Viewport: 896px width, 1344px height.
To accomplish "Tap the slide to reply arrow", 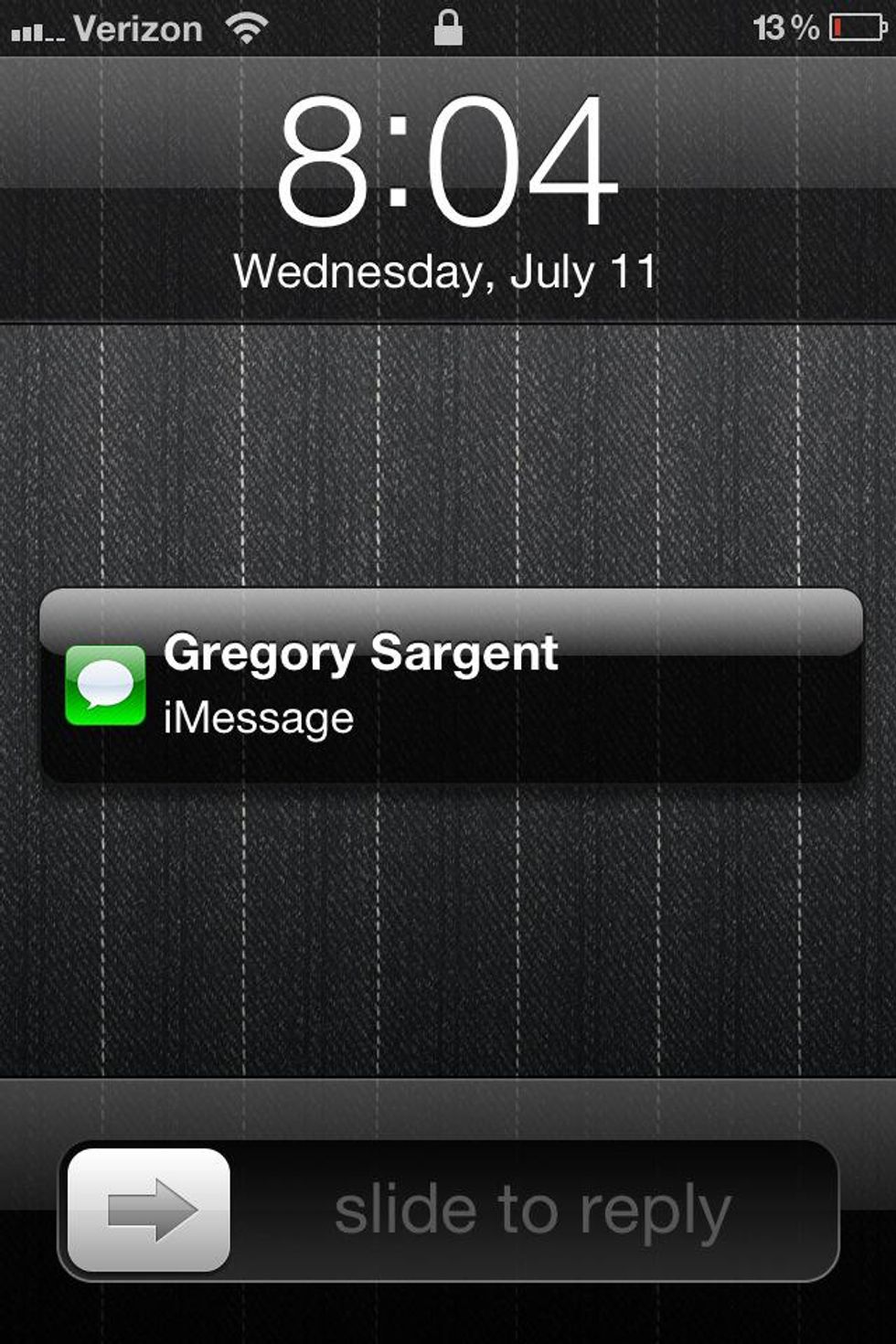I will tap(149, 1210).
